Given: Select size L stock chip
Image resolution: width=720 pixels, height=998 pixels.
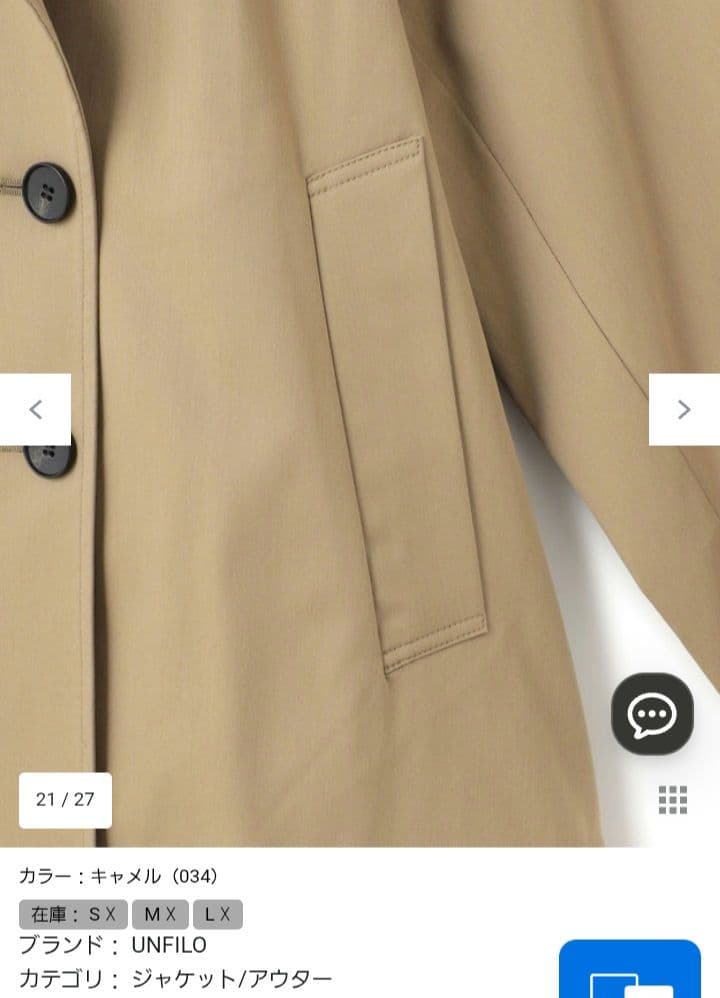Looking at the screenshot, I should point(217,914).
